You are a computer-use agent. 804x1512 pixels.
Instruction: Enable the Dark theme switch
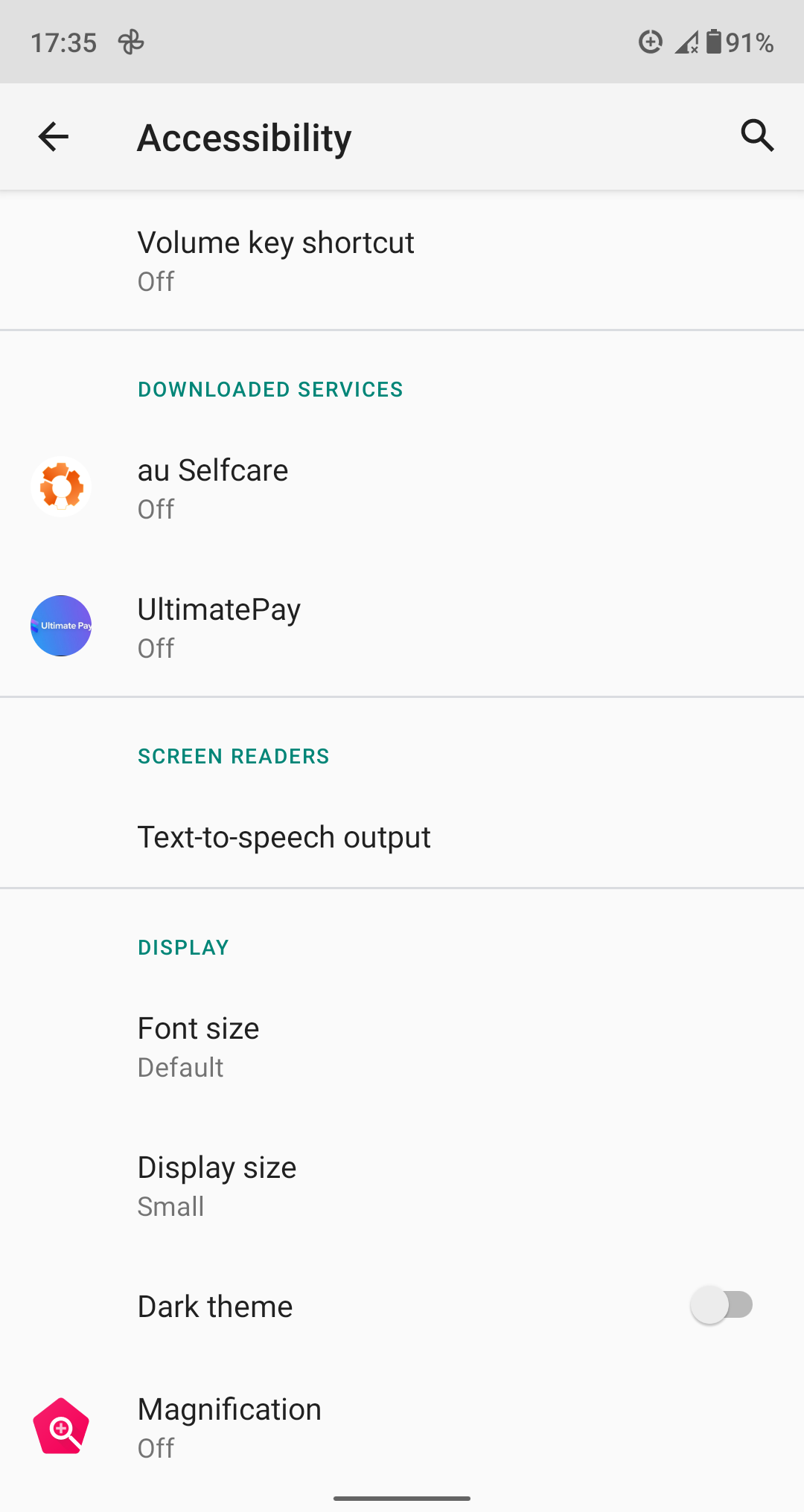pyautogui.click(x=721, y=1305)
